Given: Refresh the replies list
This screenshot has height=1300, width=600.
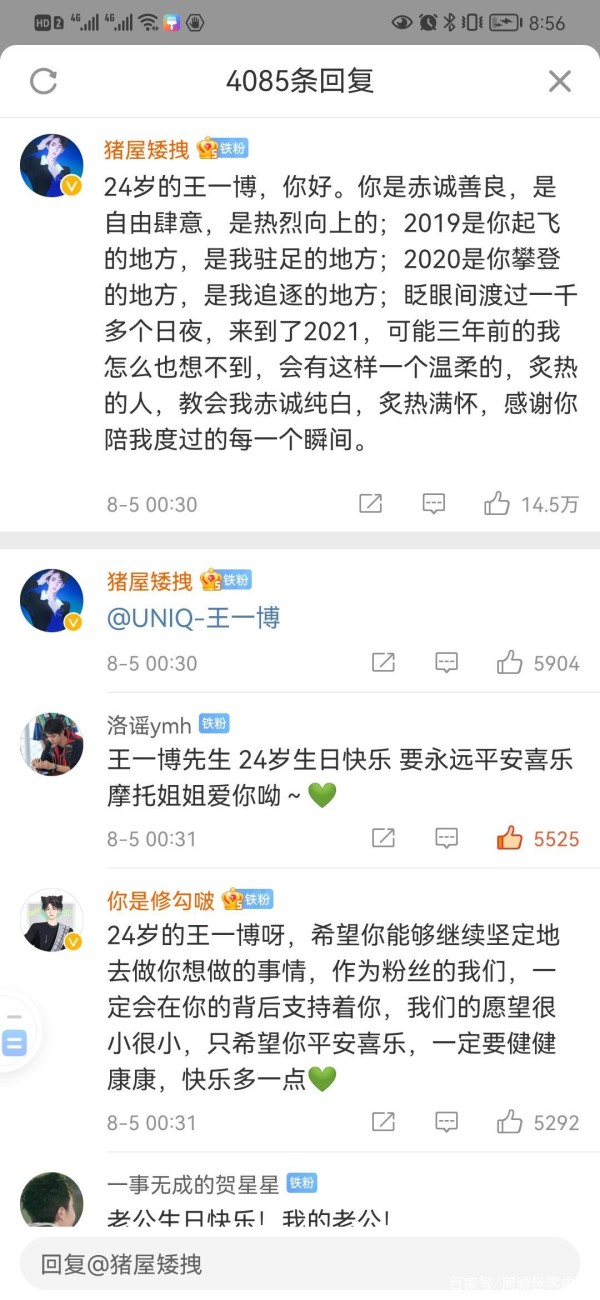Looking at the screenshot, I should pos(43,81).
